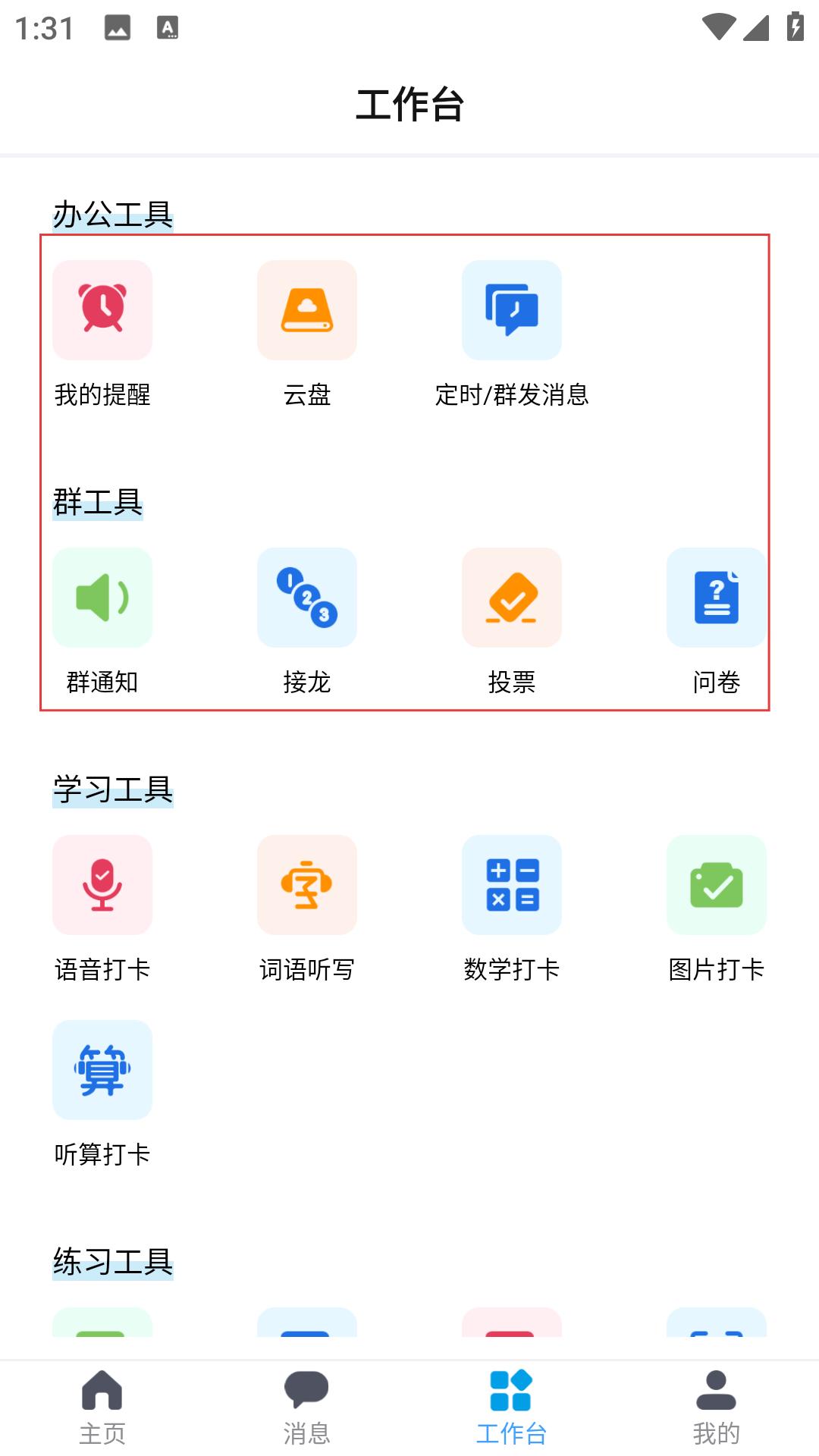Launch the 接龙 tool
Screen dimensions: 819x1456
pos(307,598)
